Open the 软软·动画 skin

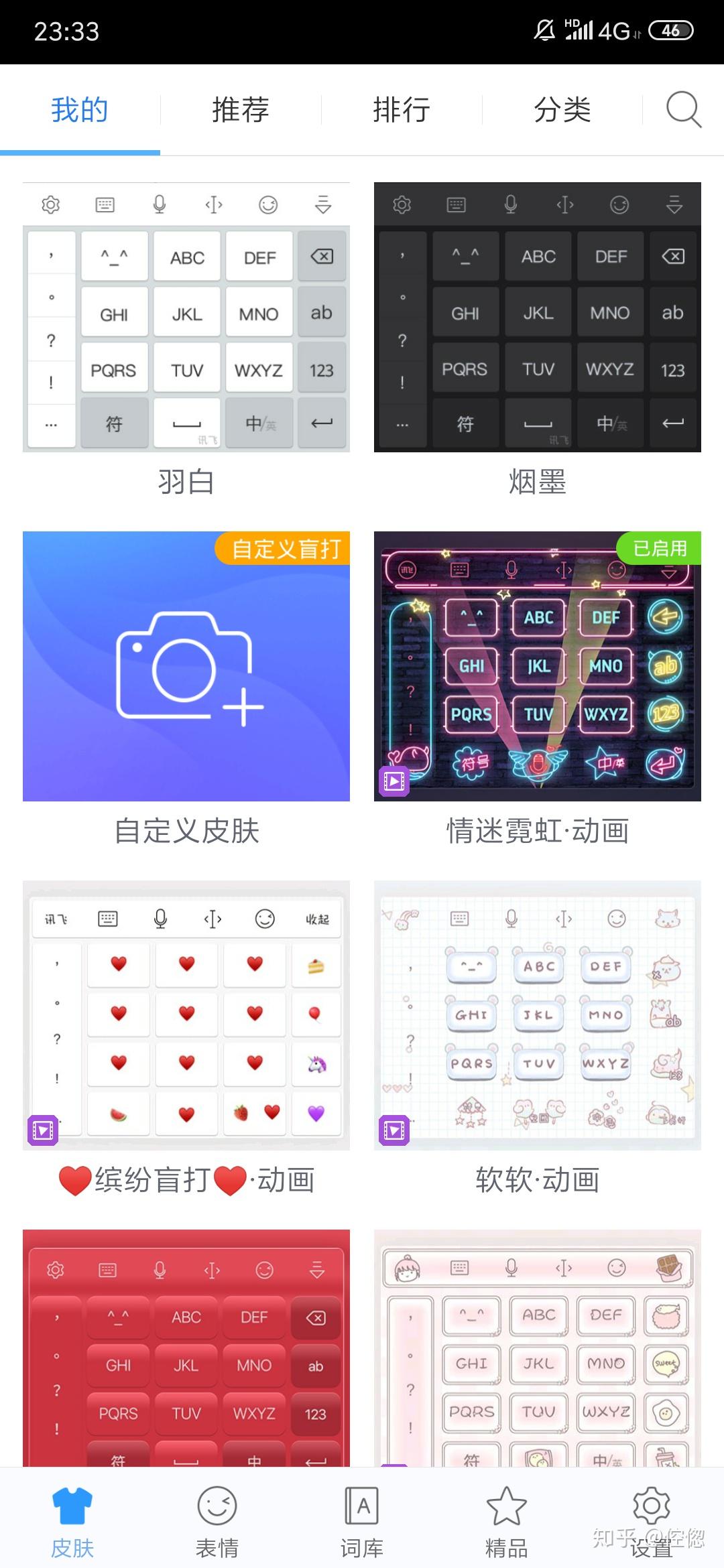tap(538, 1016)
